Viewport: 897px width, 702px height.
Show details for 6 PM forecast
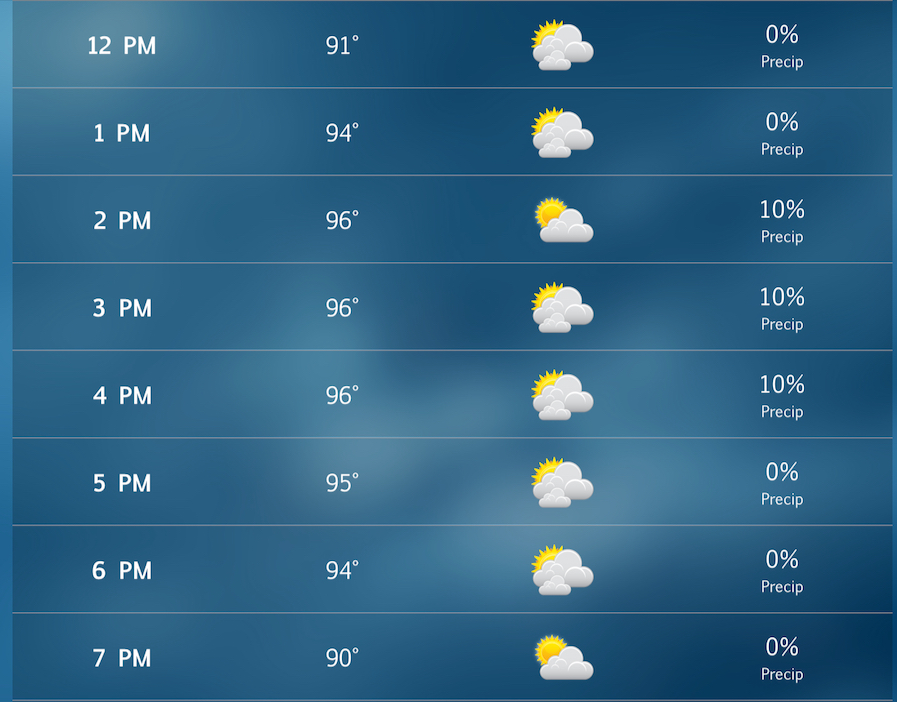point(450,570)
